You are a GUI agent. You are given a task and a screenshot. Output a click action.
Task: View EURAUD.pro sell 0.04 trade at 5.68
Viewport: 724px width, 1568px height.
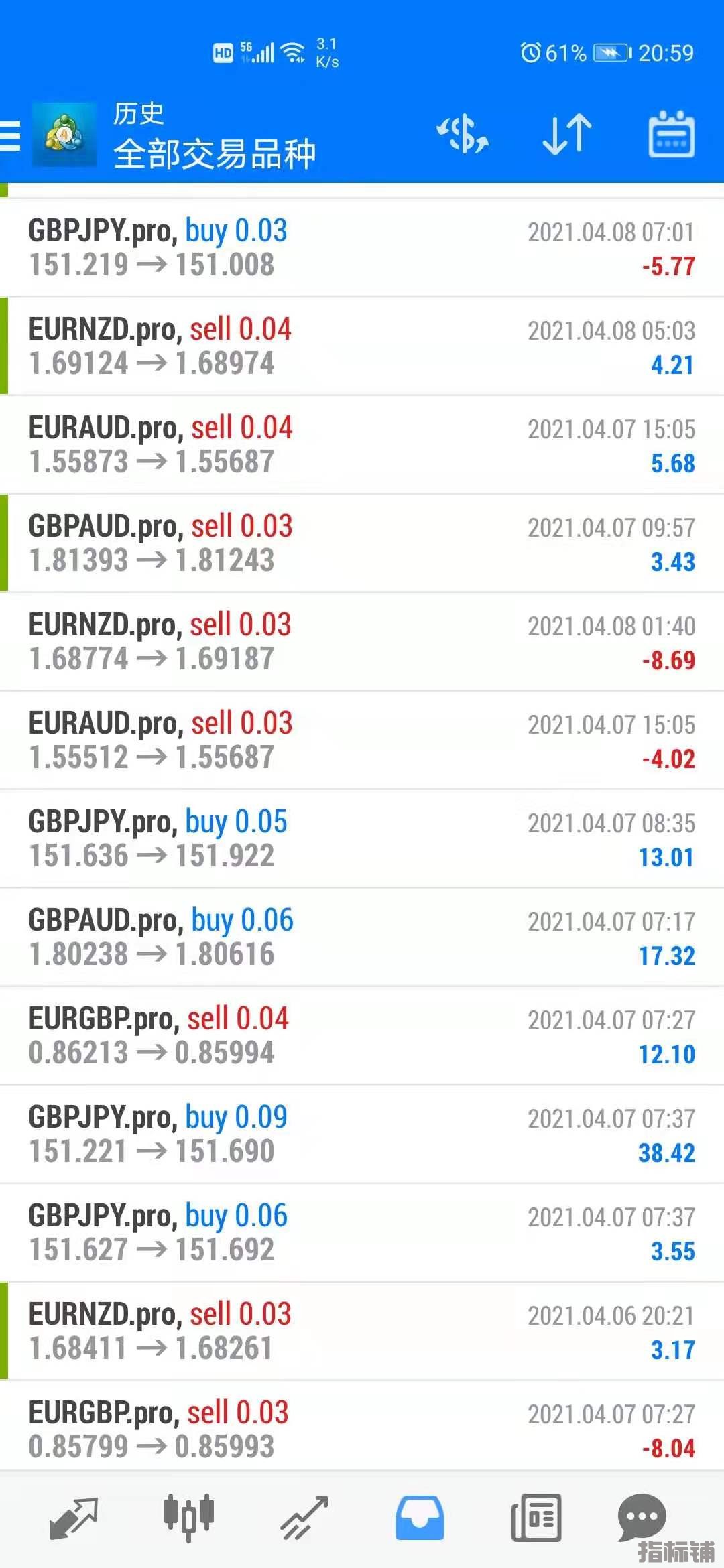[362, 445]
